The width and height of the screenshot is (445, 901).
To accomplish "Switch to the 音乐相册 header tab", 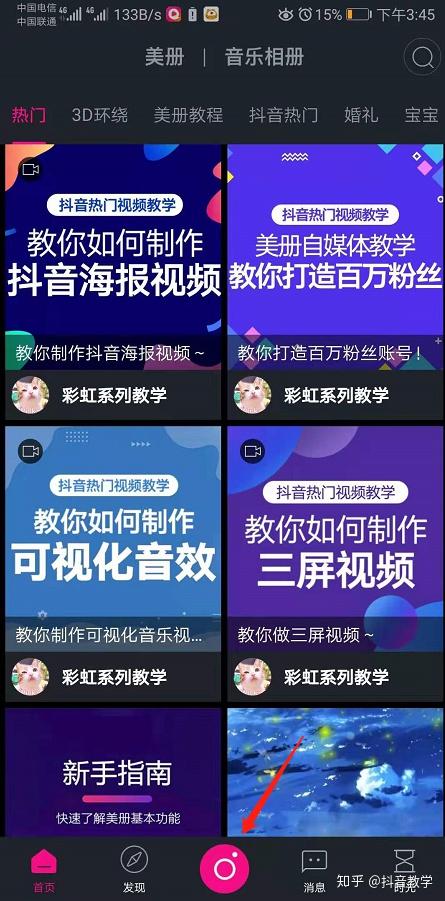I will pyautogui.click(x=264, y=57).
